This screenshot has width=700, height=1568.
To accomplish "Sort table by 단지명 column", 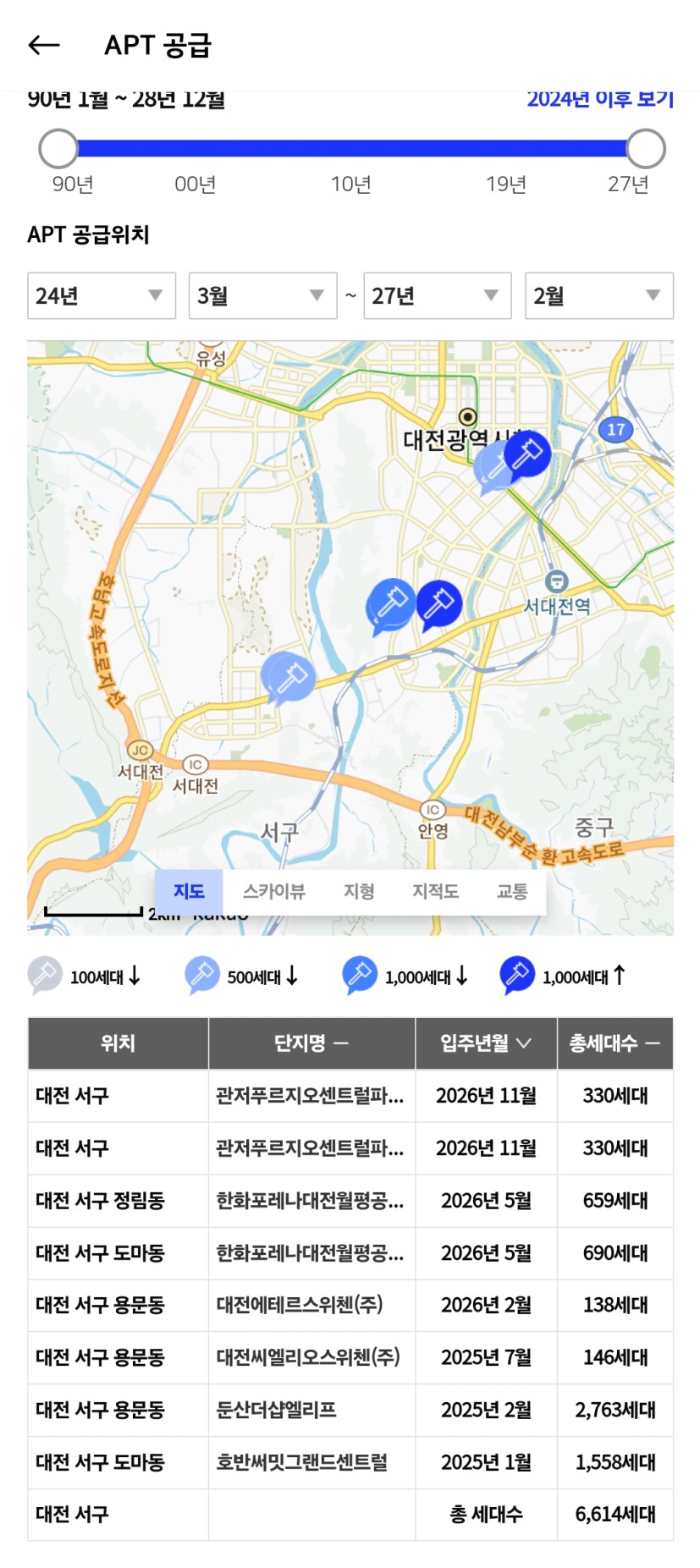I will (x=311, y=1043).
